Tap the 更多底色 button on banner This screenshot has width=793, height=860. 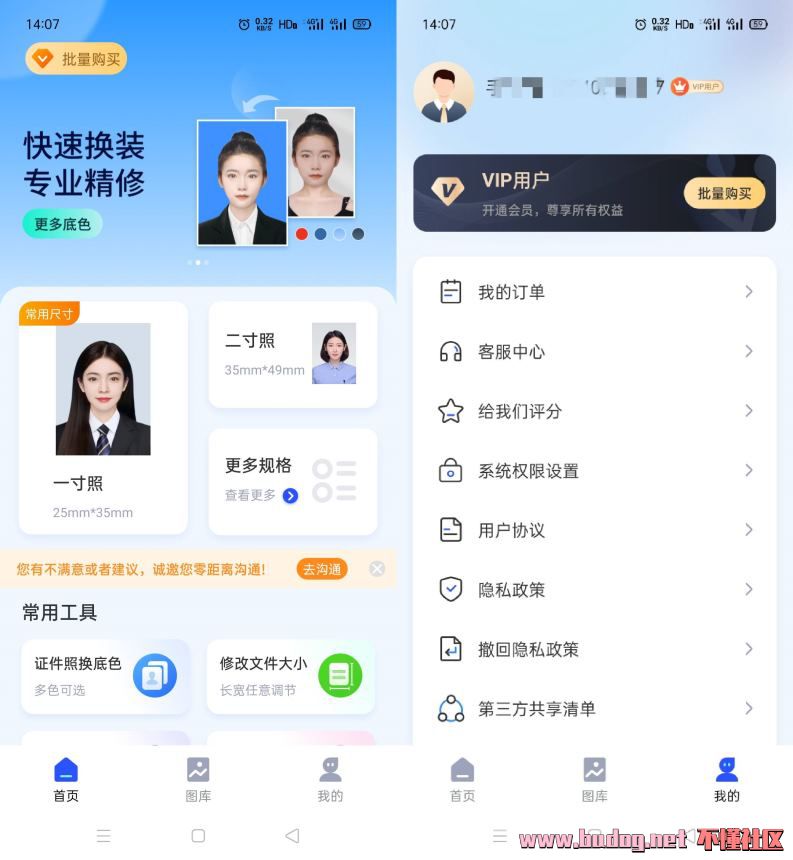pyautogui.click(x=62, y=224)
